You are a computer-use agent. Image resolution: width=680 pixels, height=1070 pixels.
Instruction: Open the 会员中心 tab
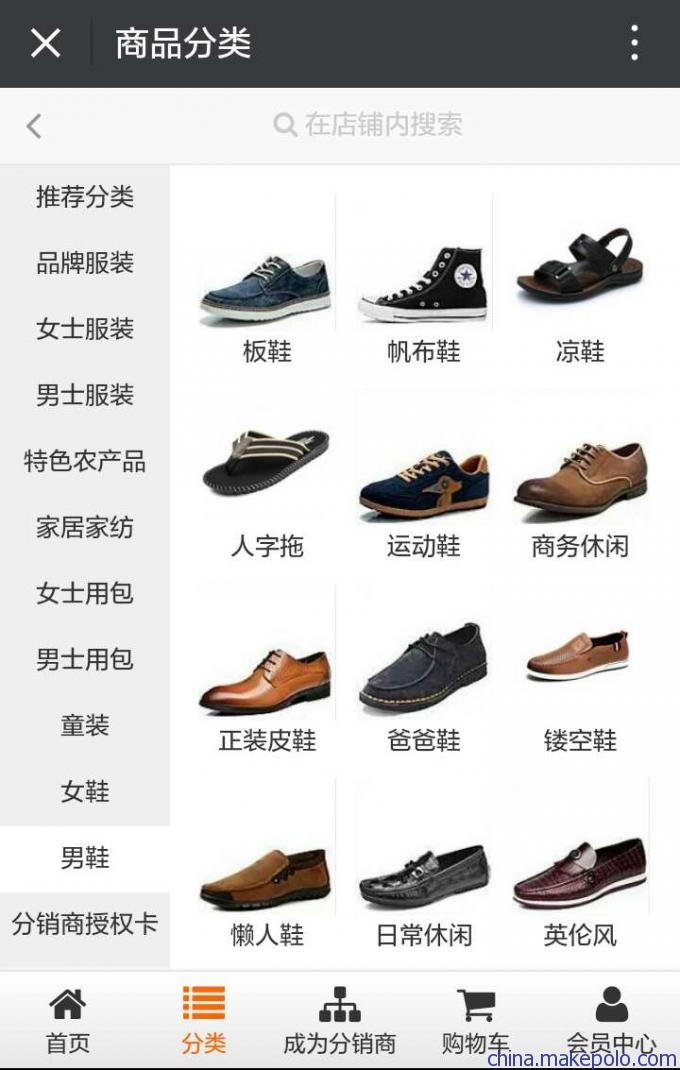[611, 1020]
